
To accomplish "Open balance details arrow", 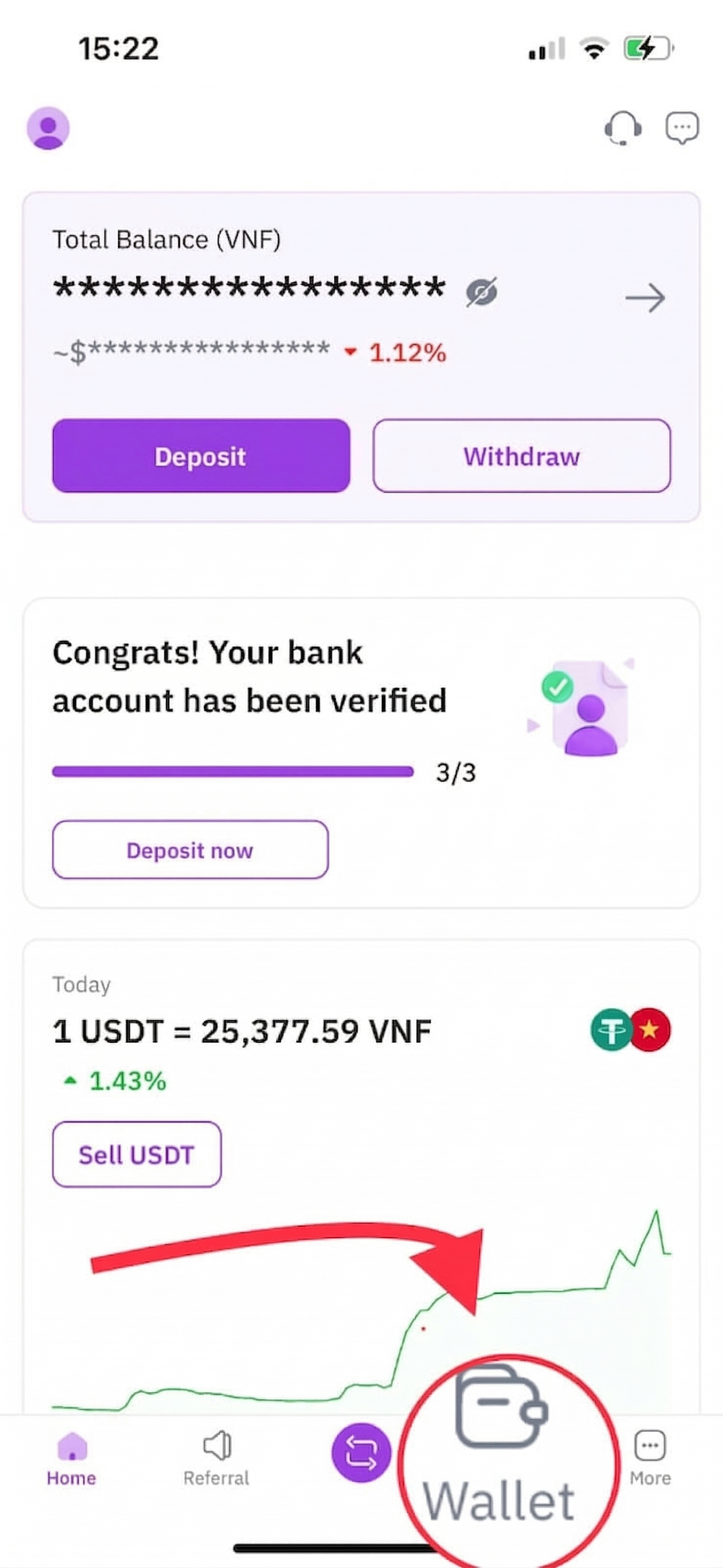I will coord(645,298).
